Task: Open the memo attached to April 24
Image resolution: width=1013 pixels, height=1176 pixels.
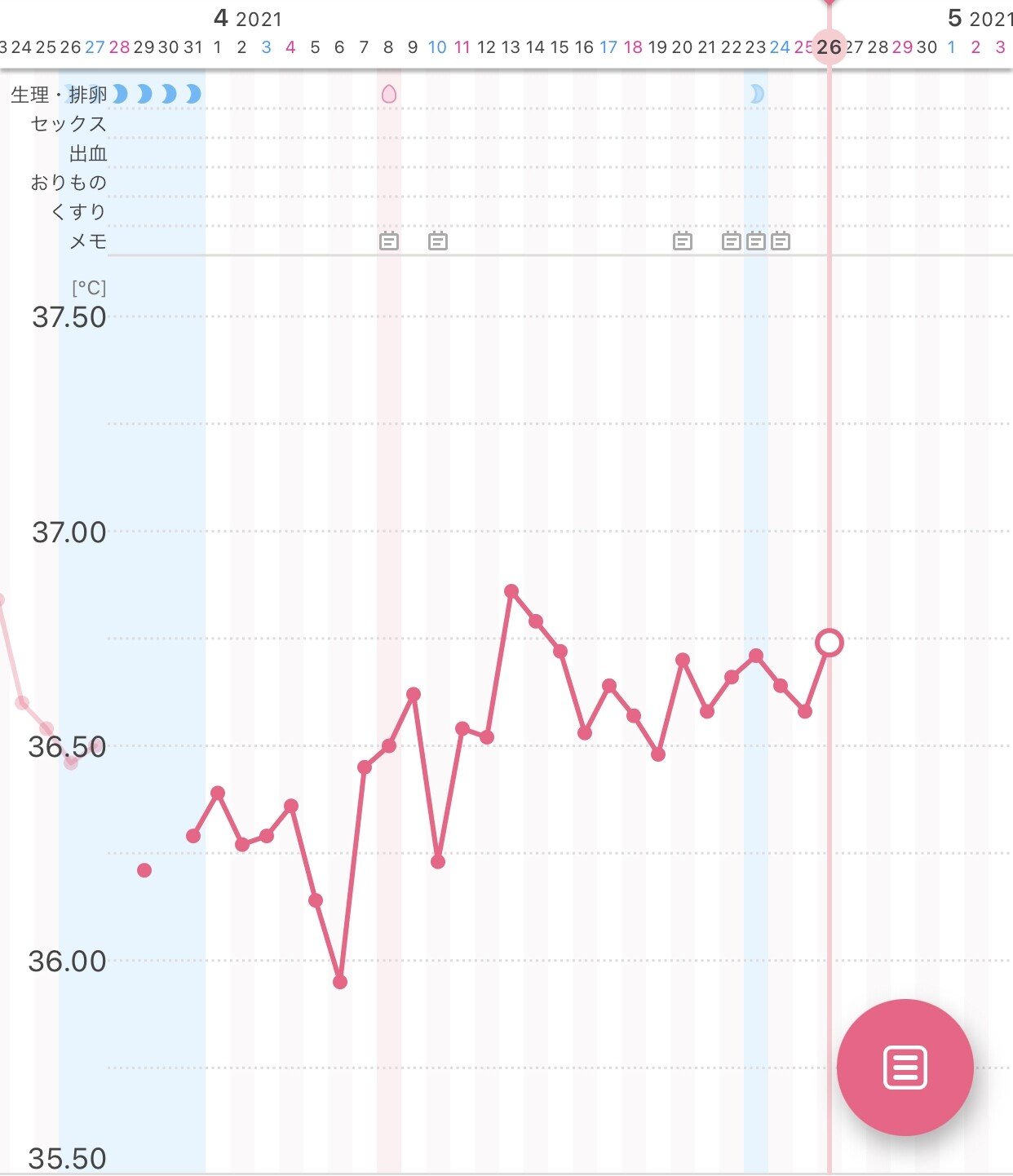Action: tap(781, 241)
